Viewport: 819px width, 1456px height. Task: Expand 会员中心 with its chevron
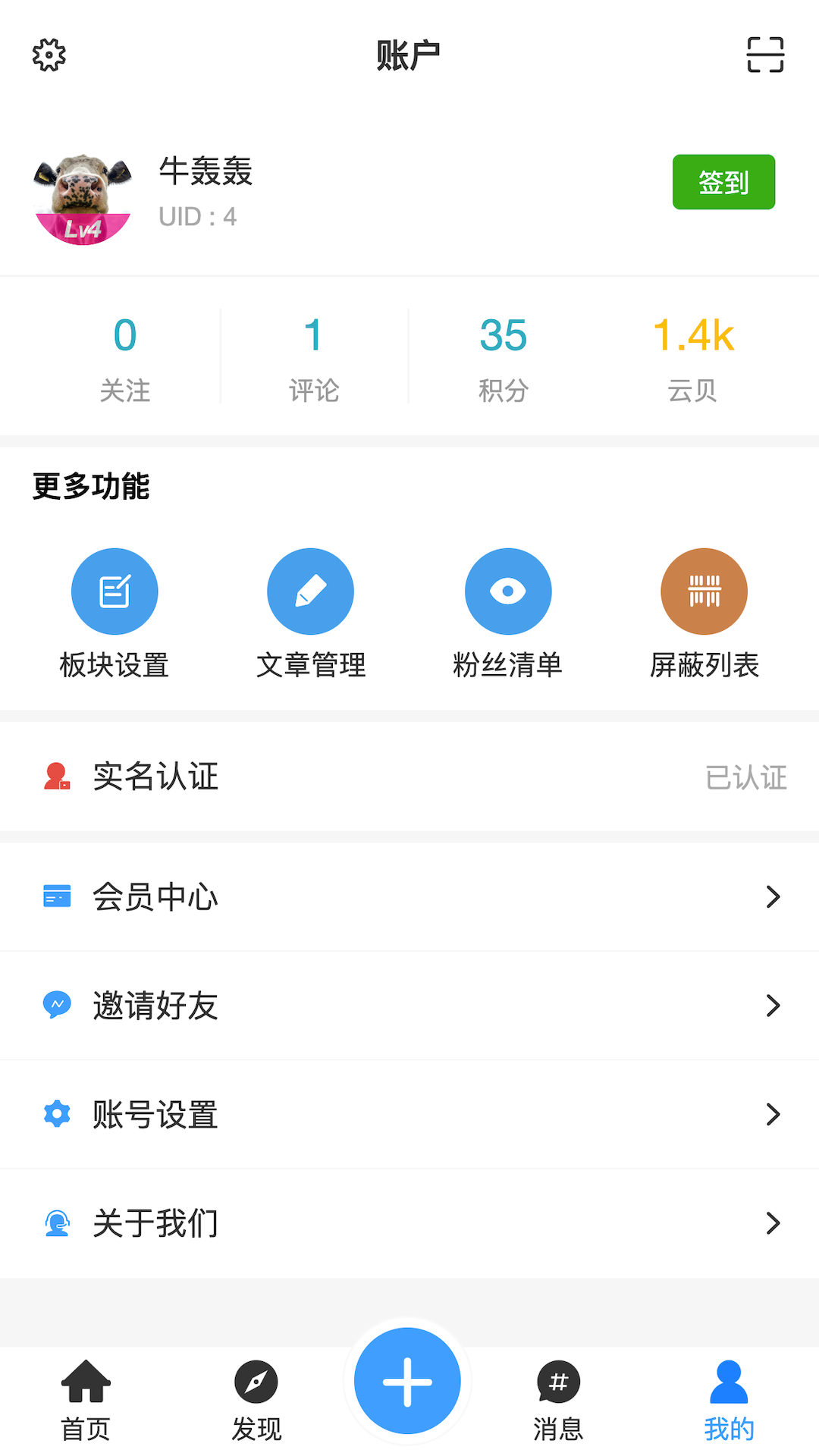click(774, 896)
